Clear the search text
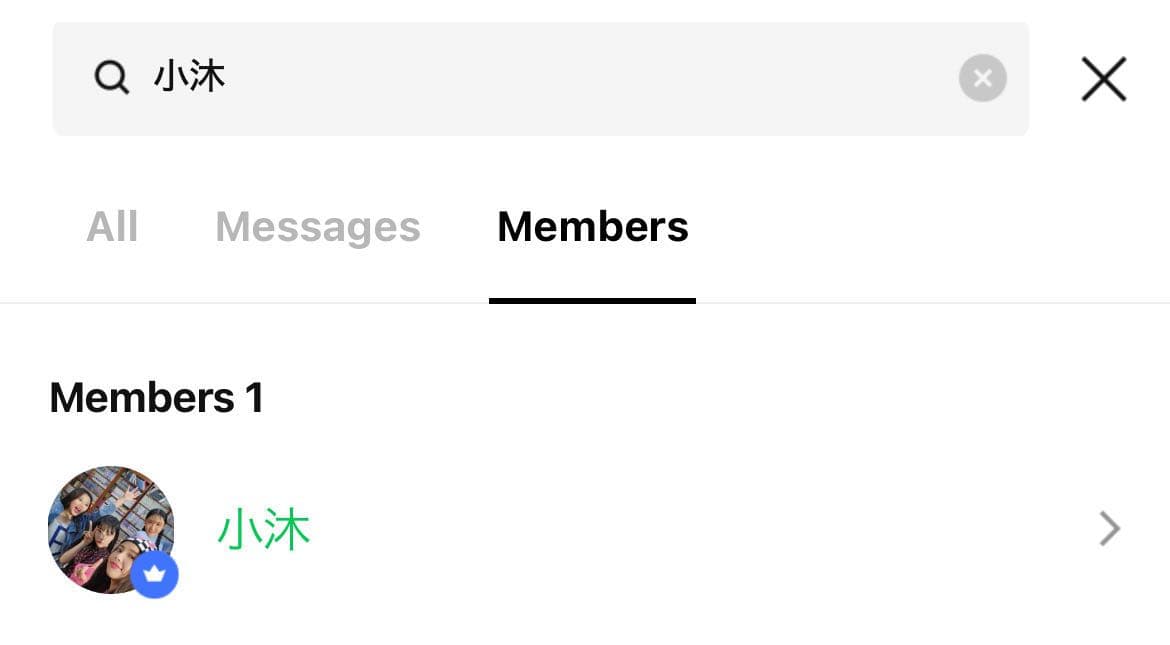This screenshot has height=645, width=1170. 982,78
